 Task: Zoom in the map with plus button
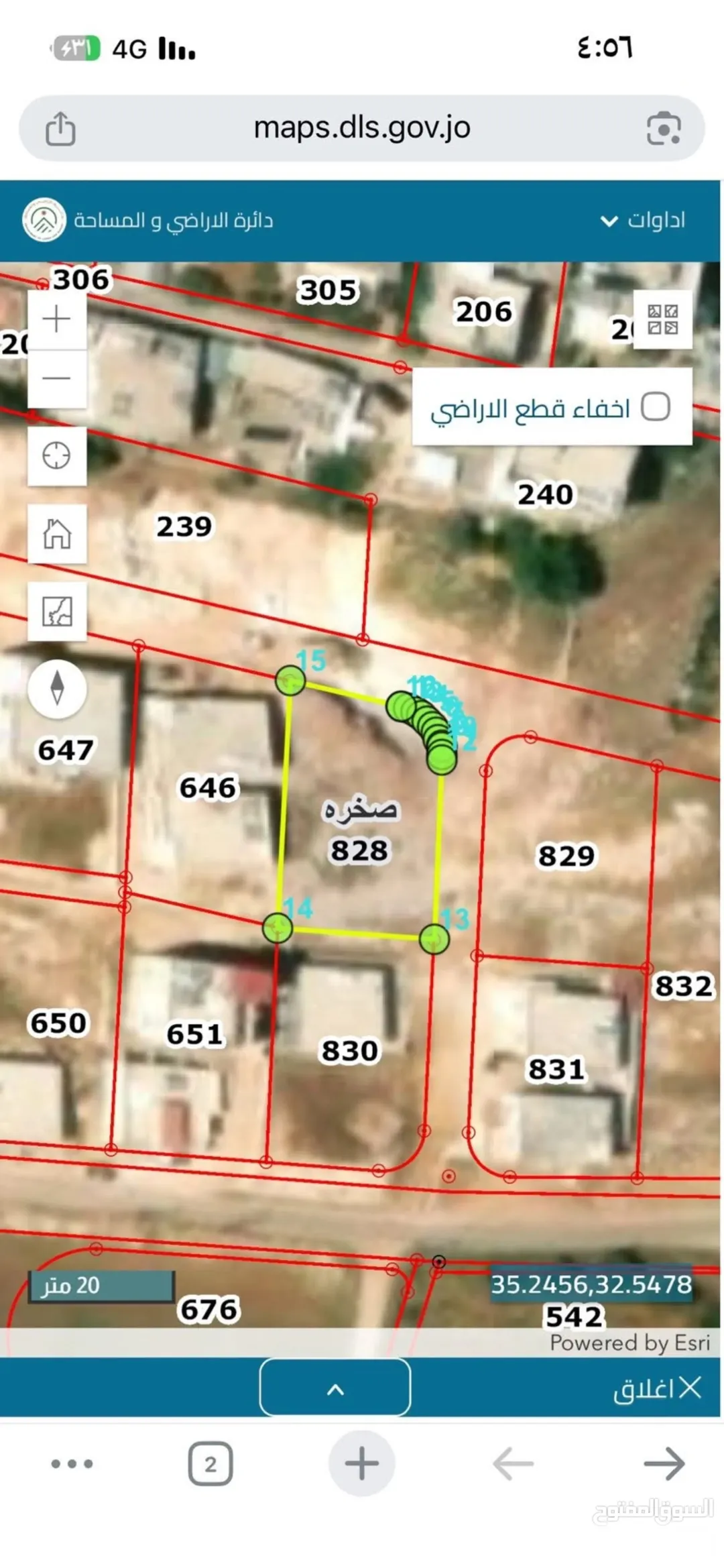(x=56, y=319)
